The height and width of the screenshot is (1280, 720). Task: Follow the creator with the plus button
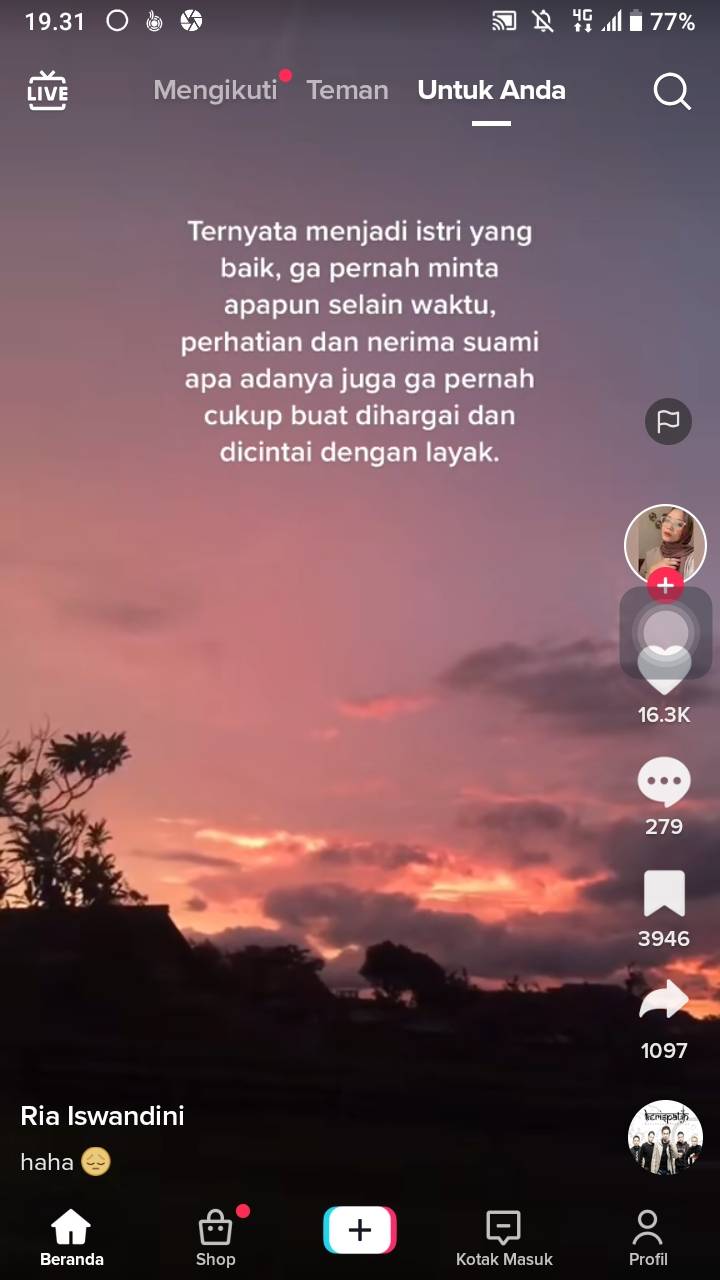click(665, 585)
